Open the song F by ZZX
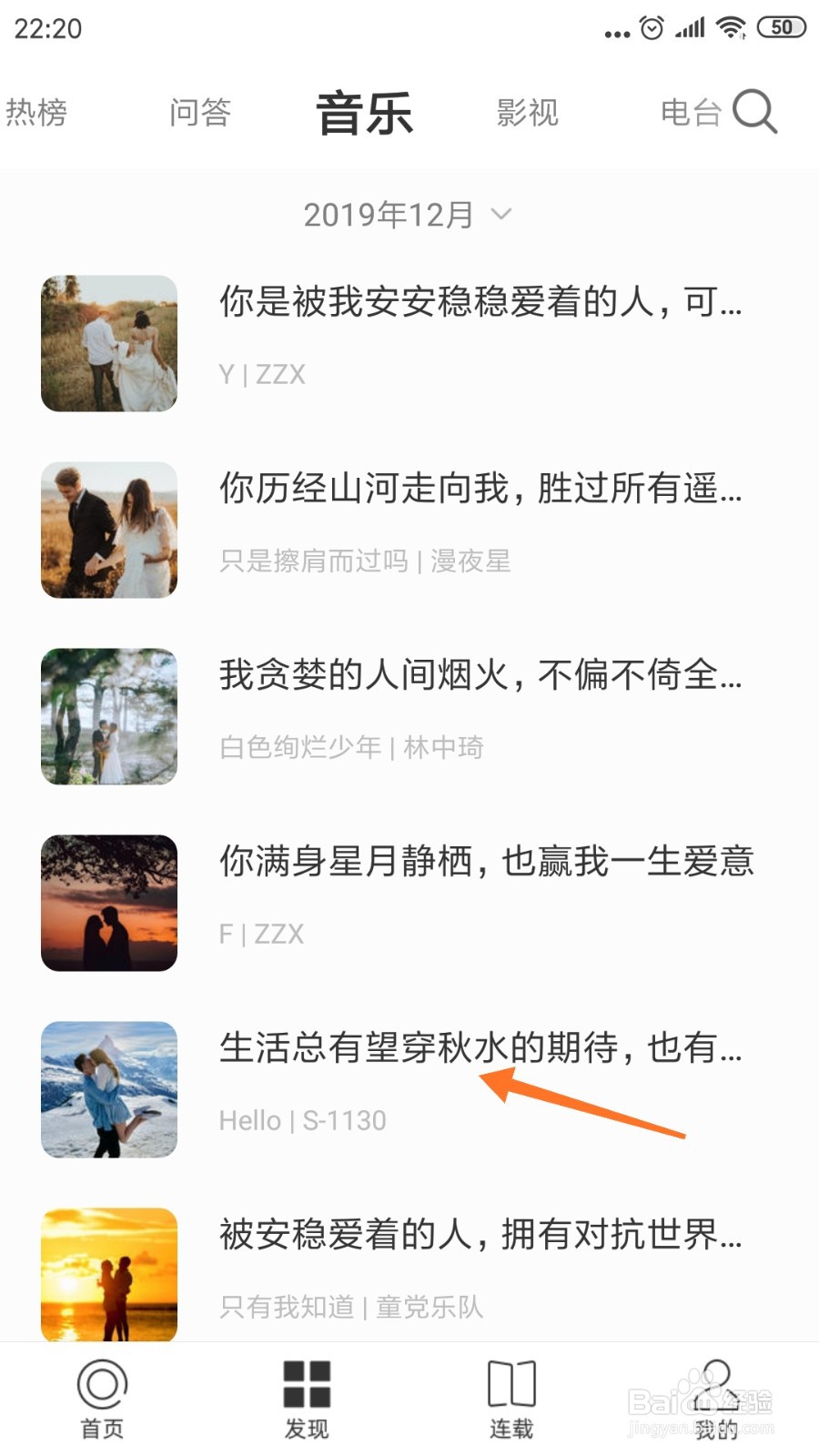The image size is (819, 1456). 409,903
